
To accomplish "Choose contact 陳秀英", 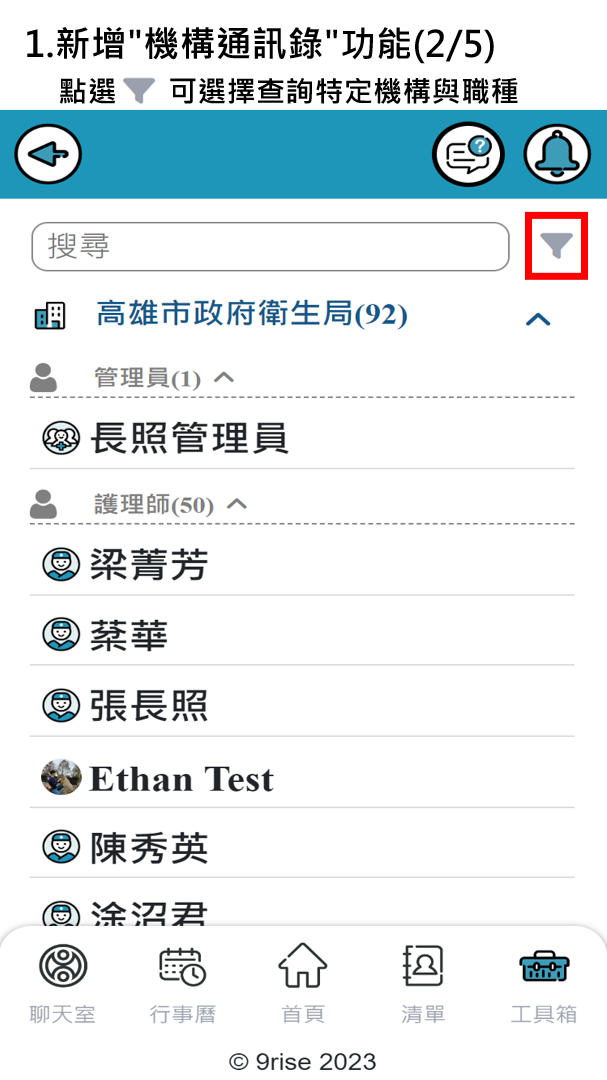I will 150,849.
